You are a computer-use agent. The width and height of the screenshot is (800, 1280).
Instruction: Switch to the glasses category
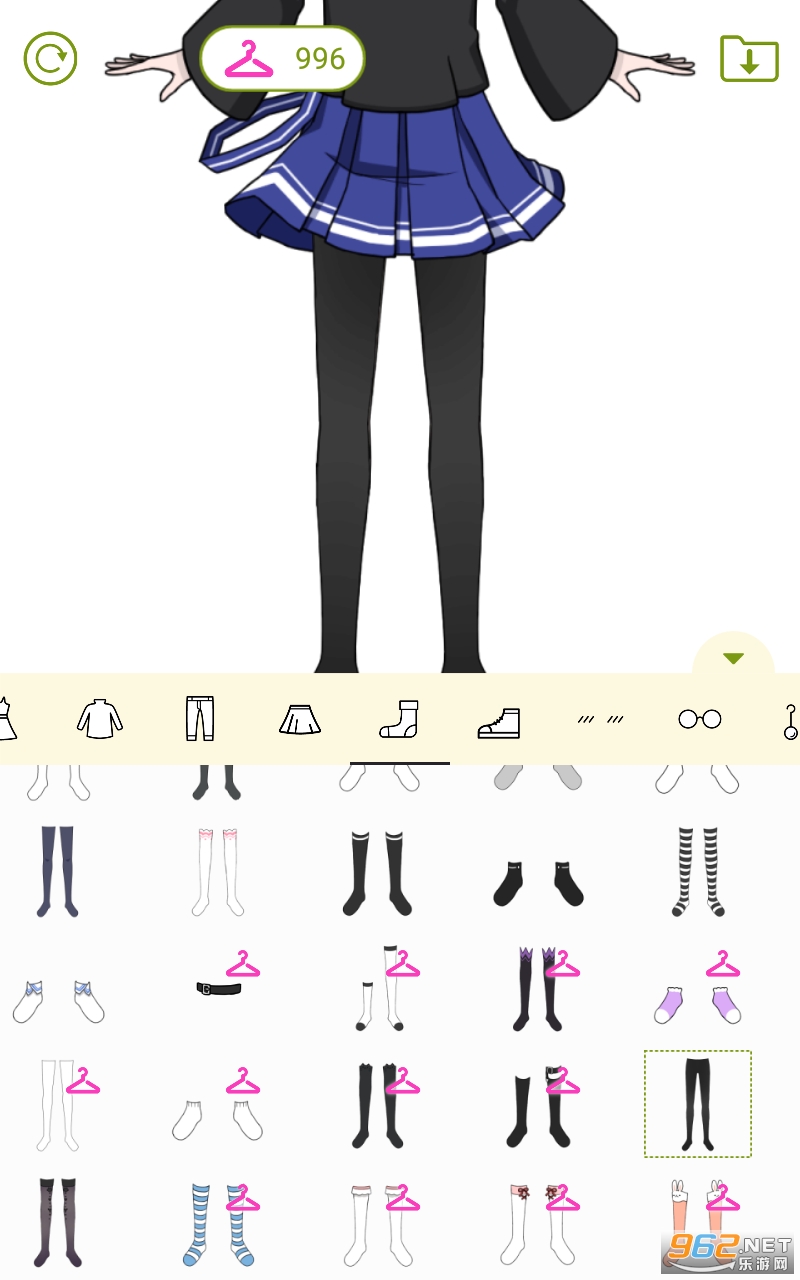click(699, 719)
